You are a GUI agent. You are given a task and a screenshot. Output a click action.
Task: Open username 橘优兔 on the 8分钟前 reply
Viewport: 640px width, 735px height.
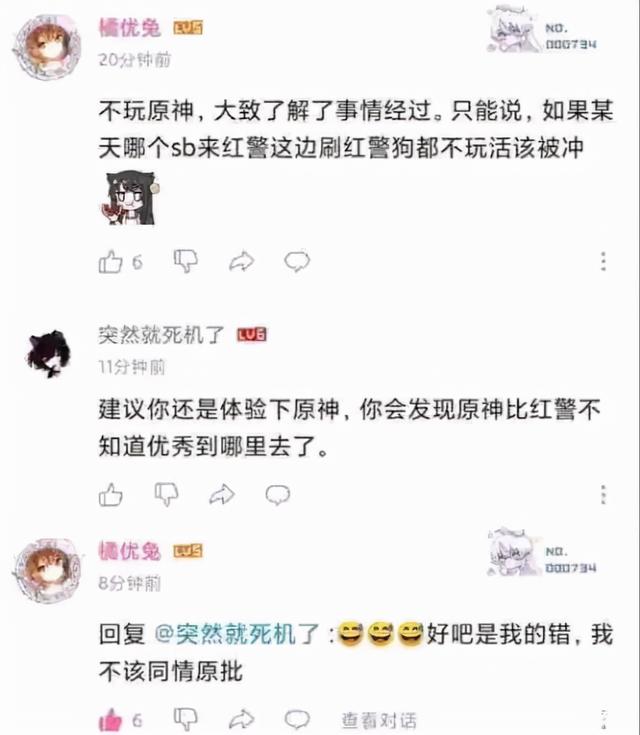(130, 551)
